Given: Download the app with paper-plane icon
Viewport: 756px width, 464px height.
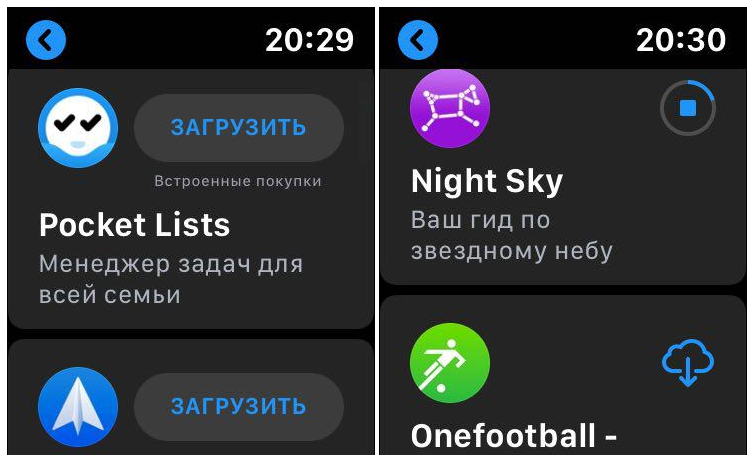Looking at the screenshot, I should pos(238,406).
